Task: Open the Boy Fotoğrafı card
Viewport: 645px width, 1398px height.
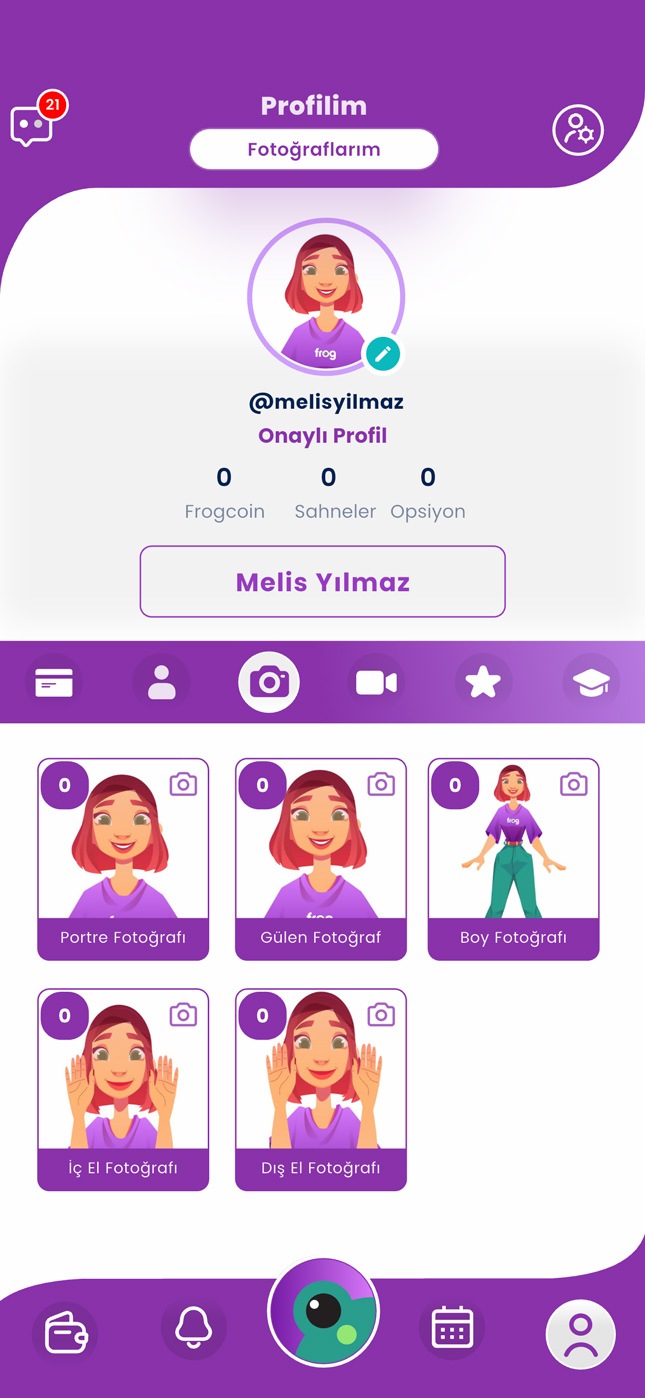Action: click(513, 859)
